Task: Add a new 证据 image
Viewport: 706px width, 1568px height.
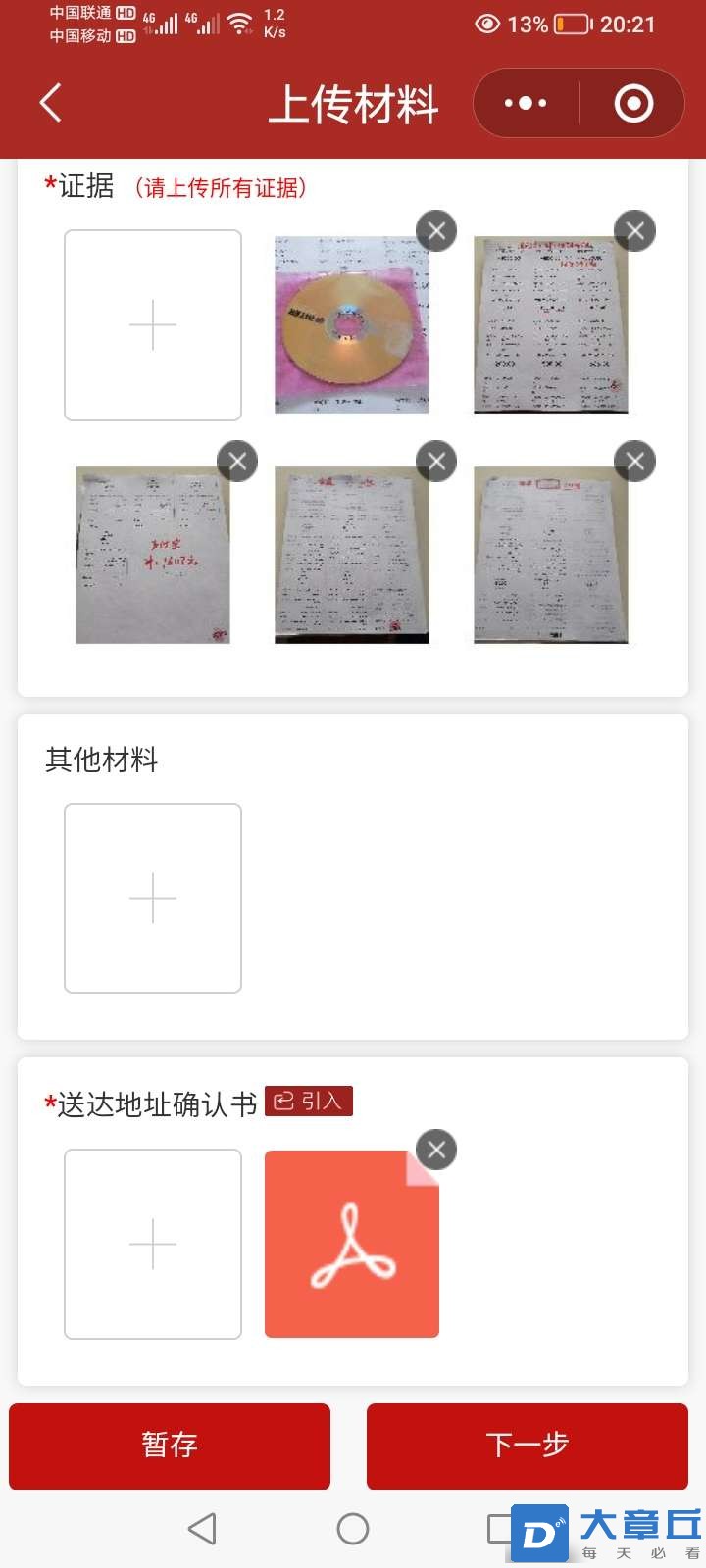Action: click(153, 325)
